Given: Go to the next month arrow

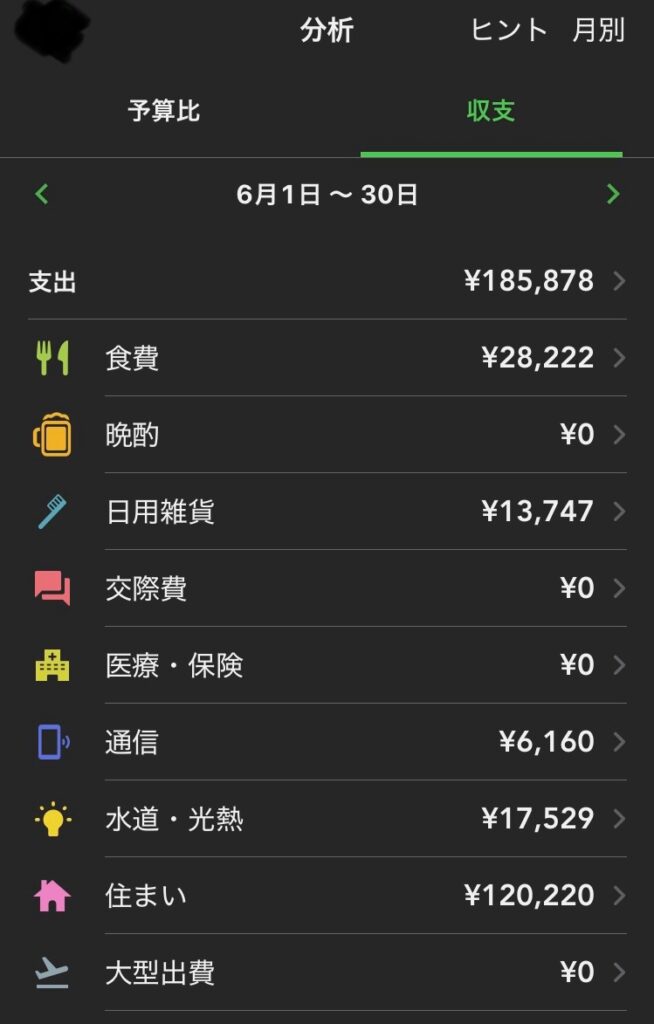Looking at the screenshot, I should tap(613, 194).
